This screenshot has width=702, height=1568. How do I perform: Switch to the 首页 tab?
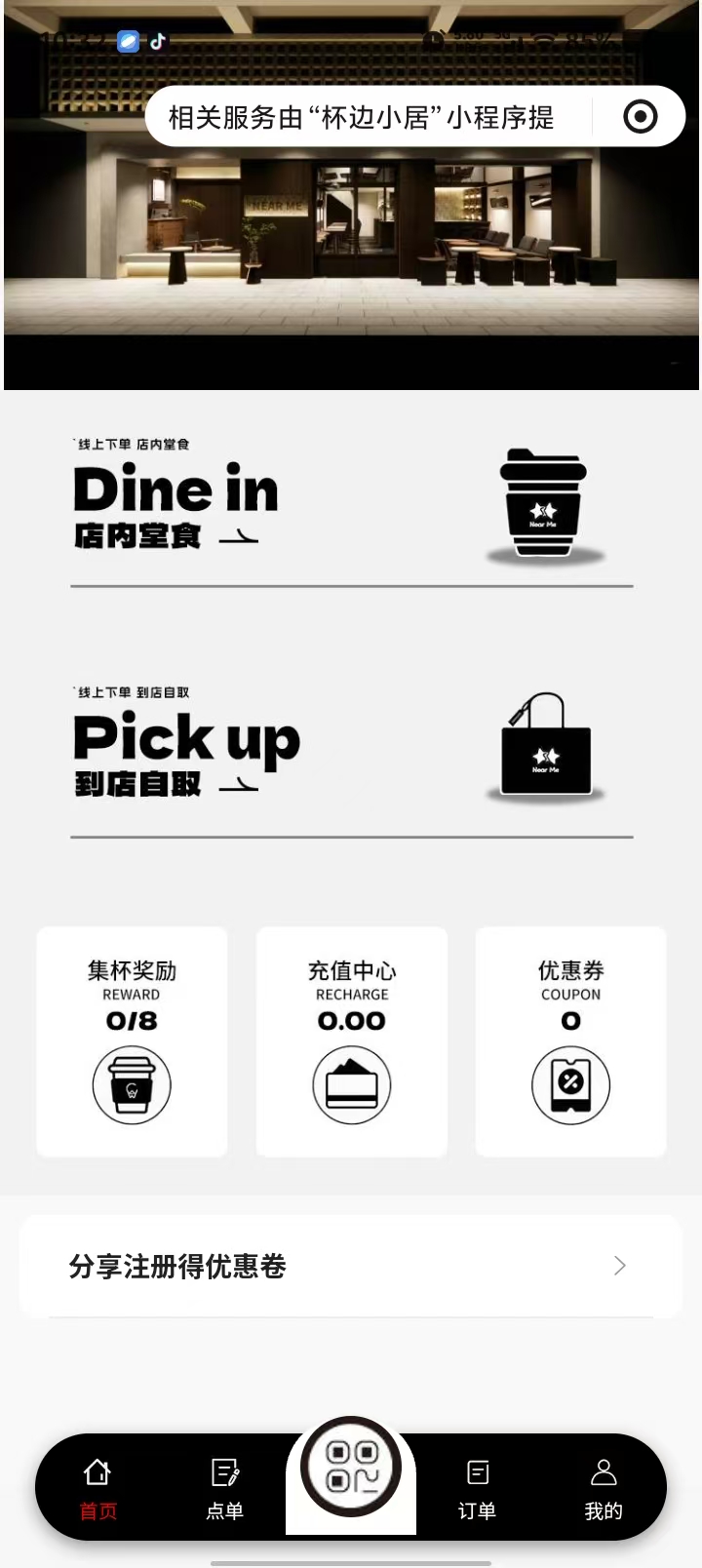pyautogui.click(x=97, y=1488)
